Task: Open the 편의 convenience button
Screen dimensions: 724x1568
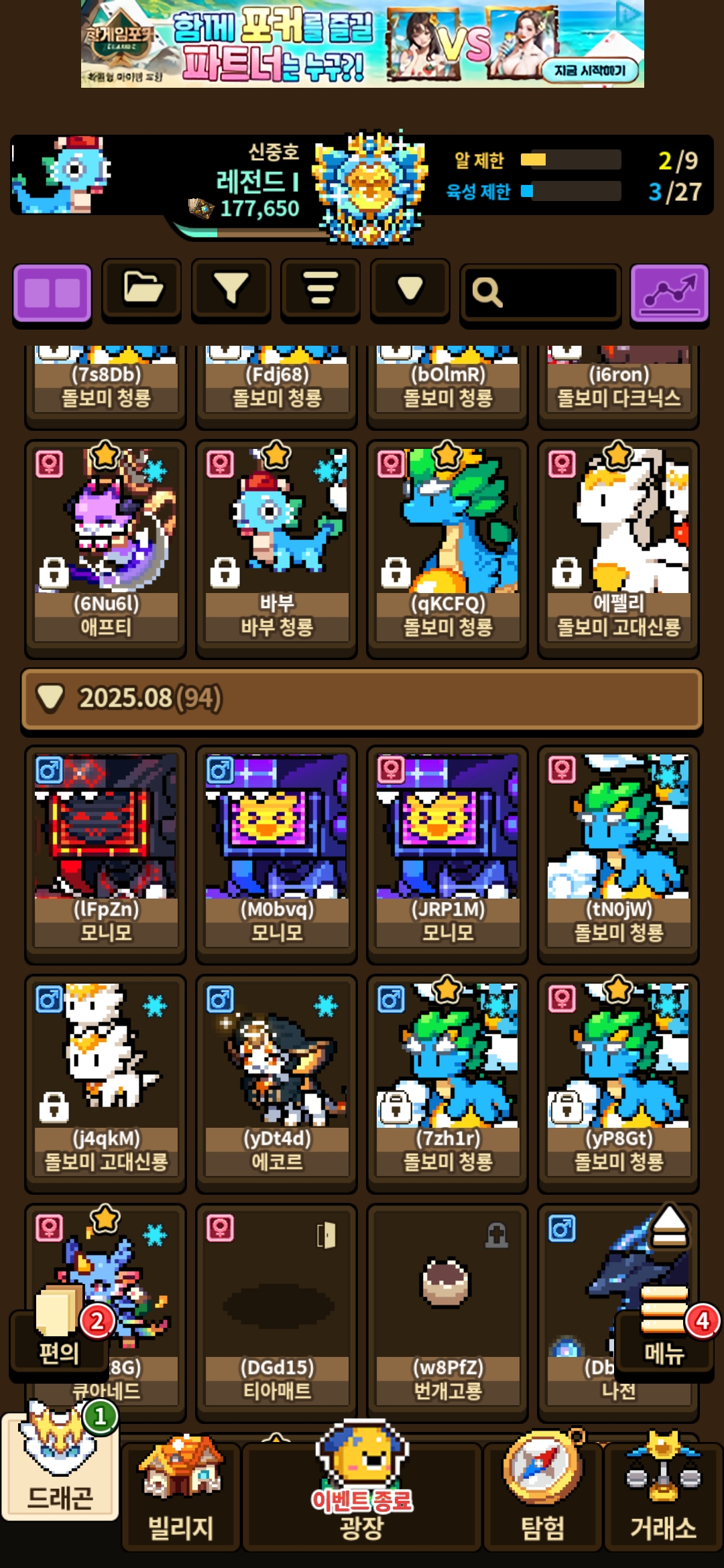Action: tap(59, 1337)
